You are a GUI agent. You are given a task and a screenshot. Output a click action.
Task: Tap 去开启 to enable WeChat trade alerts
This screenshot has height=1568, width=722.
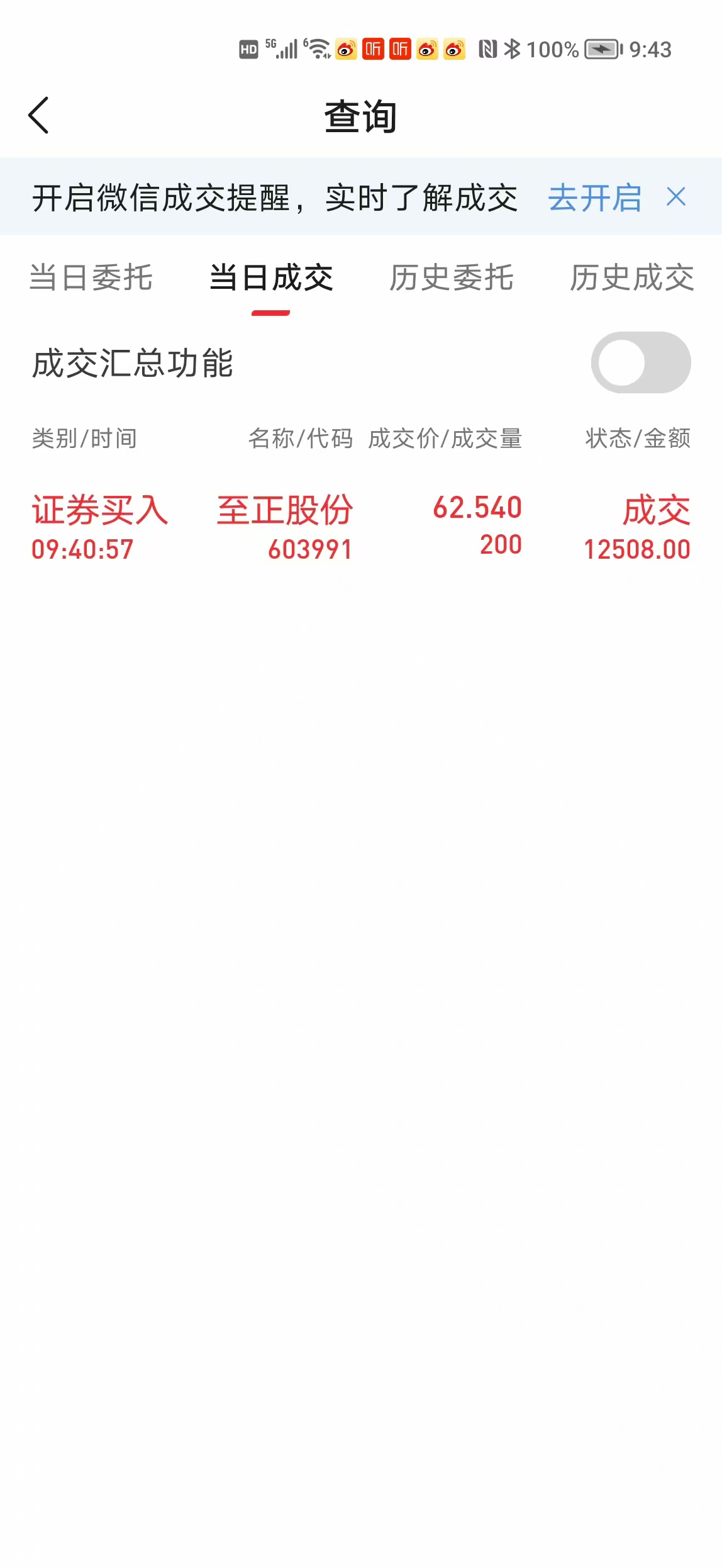point(594,198)
